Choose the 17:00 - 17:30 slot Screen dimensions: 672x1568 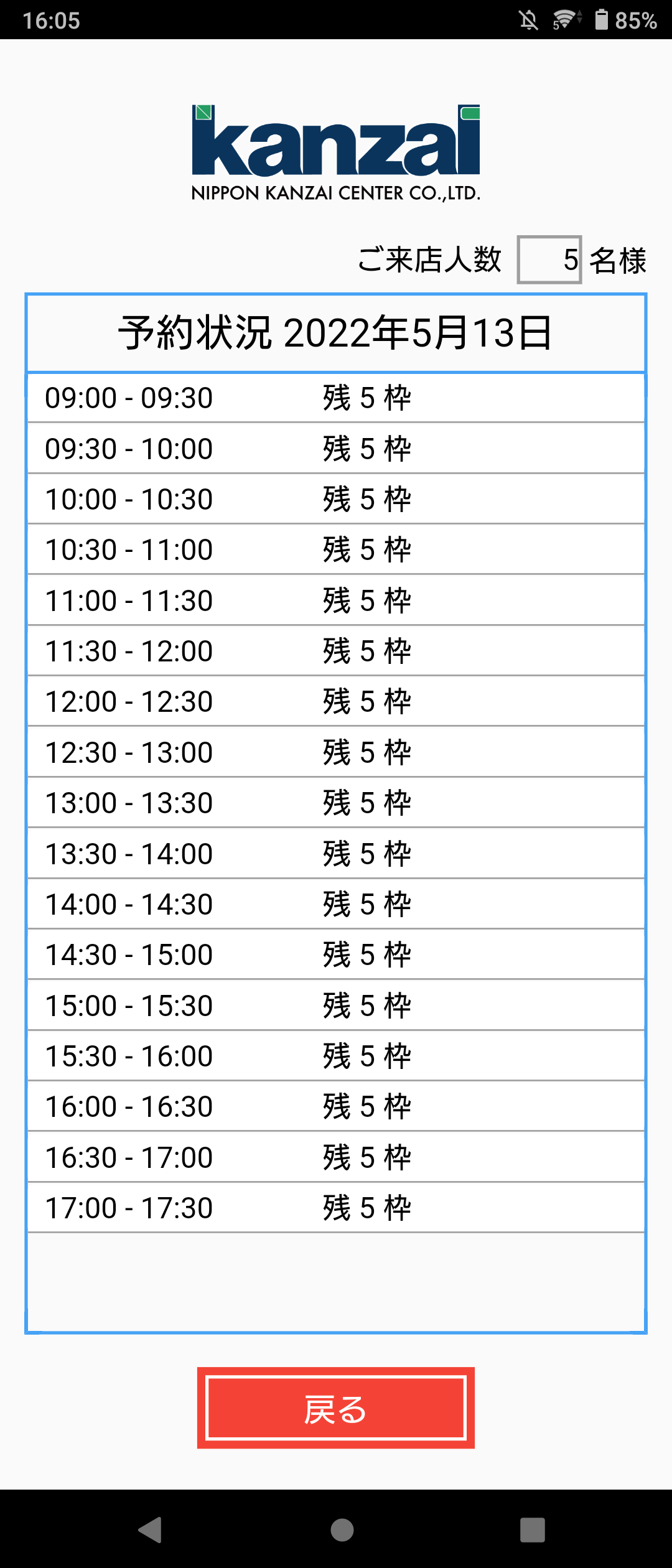[336, 1208]
